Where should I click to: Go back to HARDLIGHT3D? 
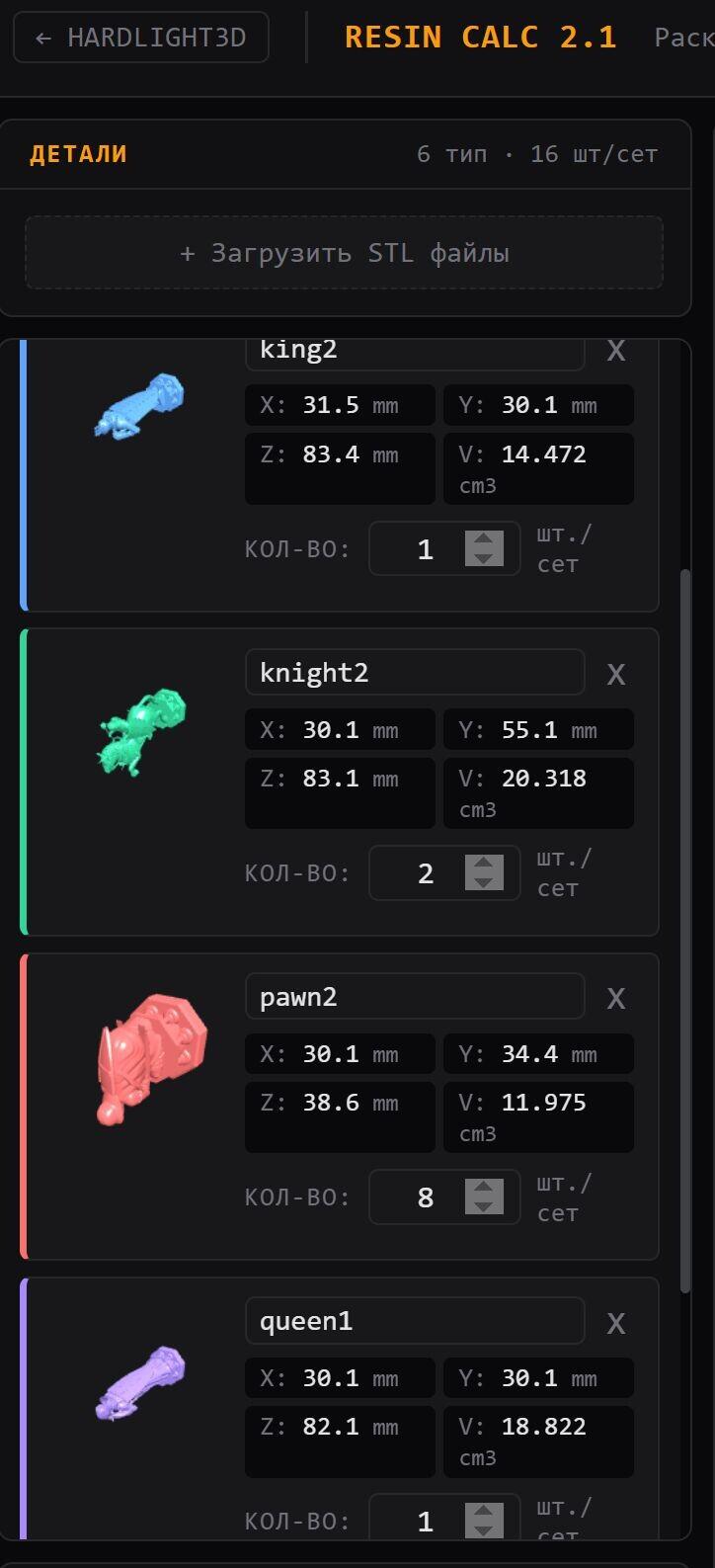point(141,38)
